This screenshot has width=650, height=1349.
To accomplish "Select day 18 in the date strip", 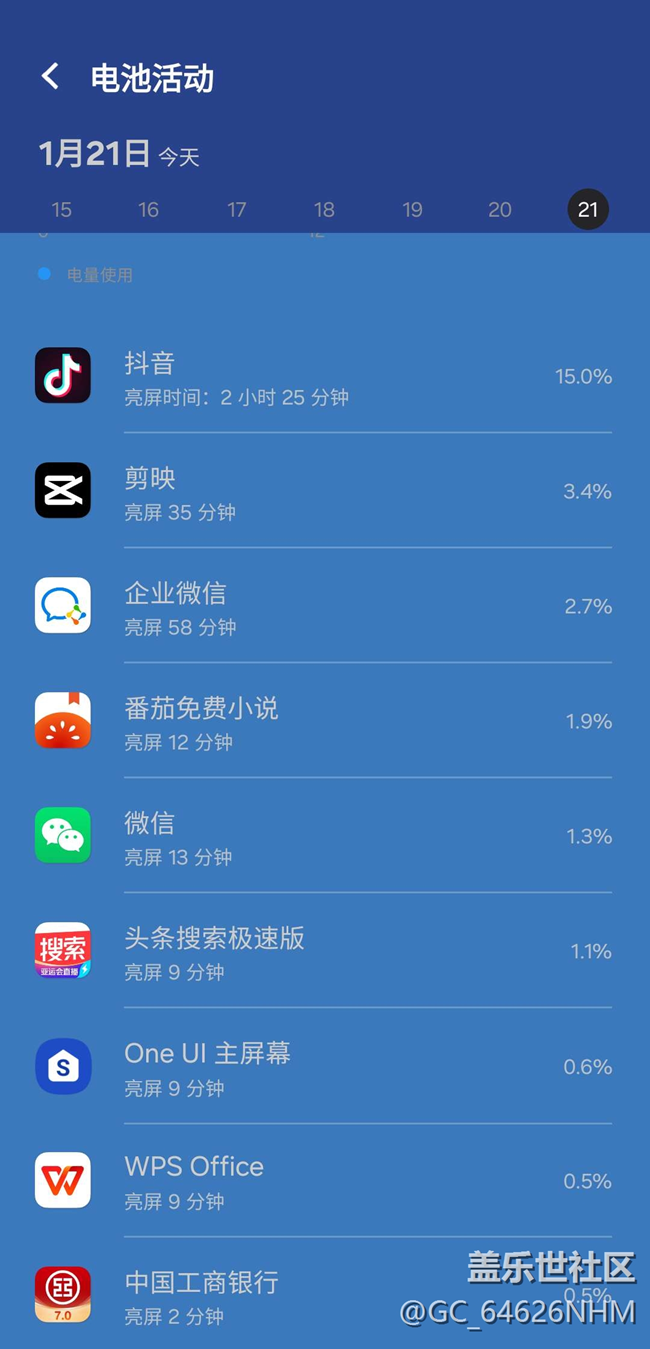I will pyautogui.click(x=324, y=210).
